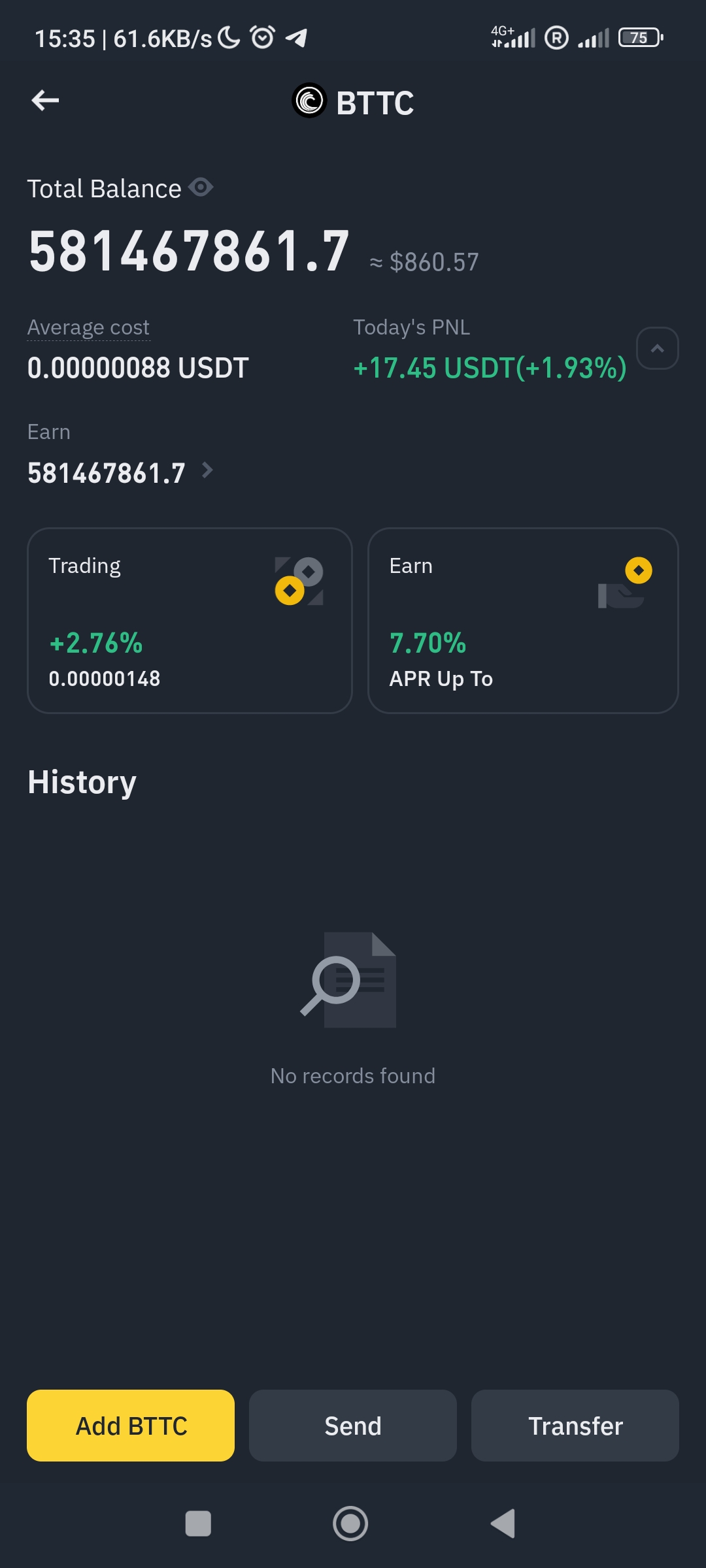This screenshot has height=1568, width=706.
Task: Open the Earn balance details chevron
Action: coord(207,470)
